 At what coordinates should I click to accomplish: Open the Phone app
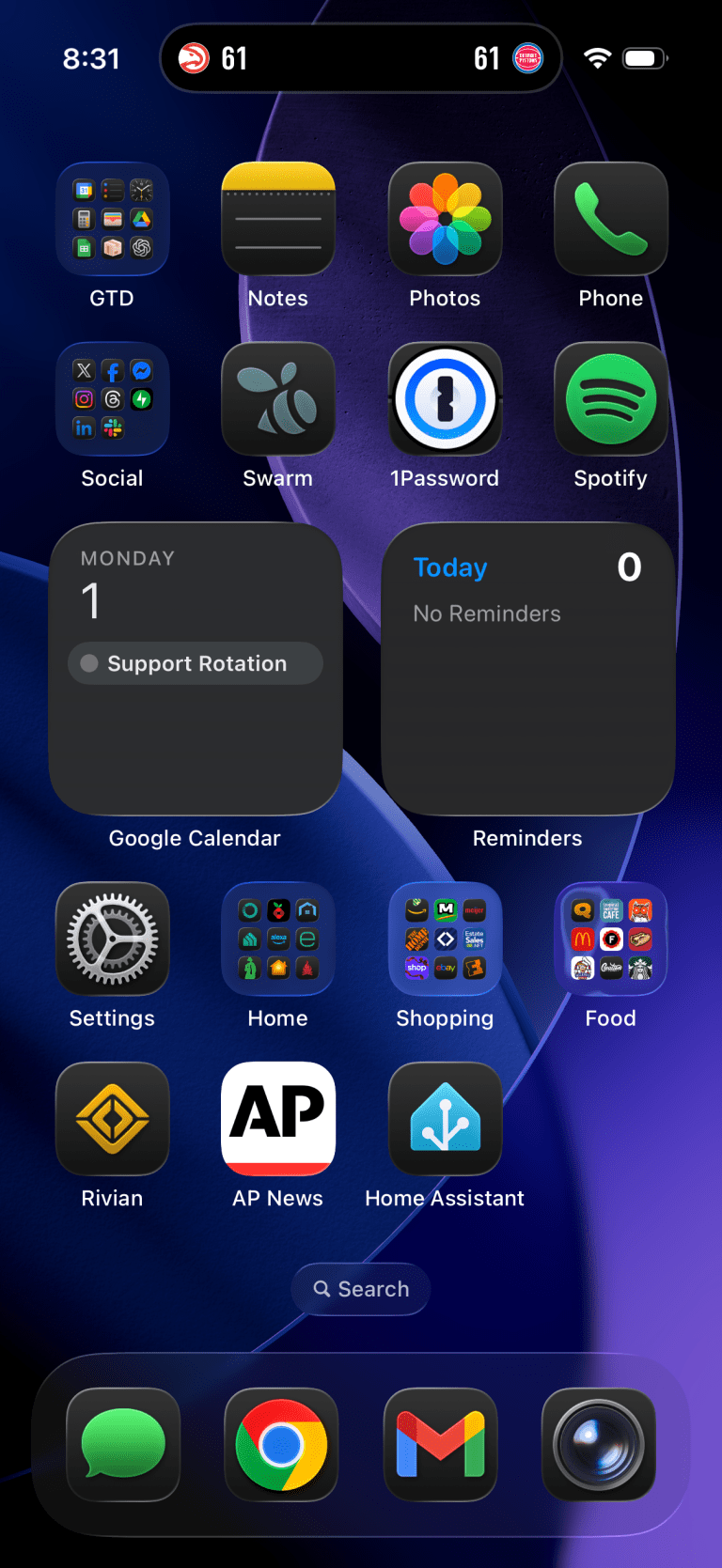tap(610, 218)
